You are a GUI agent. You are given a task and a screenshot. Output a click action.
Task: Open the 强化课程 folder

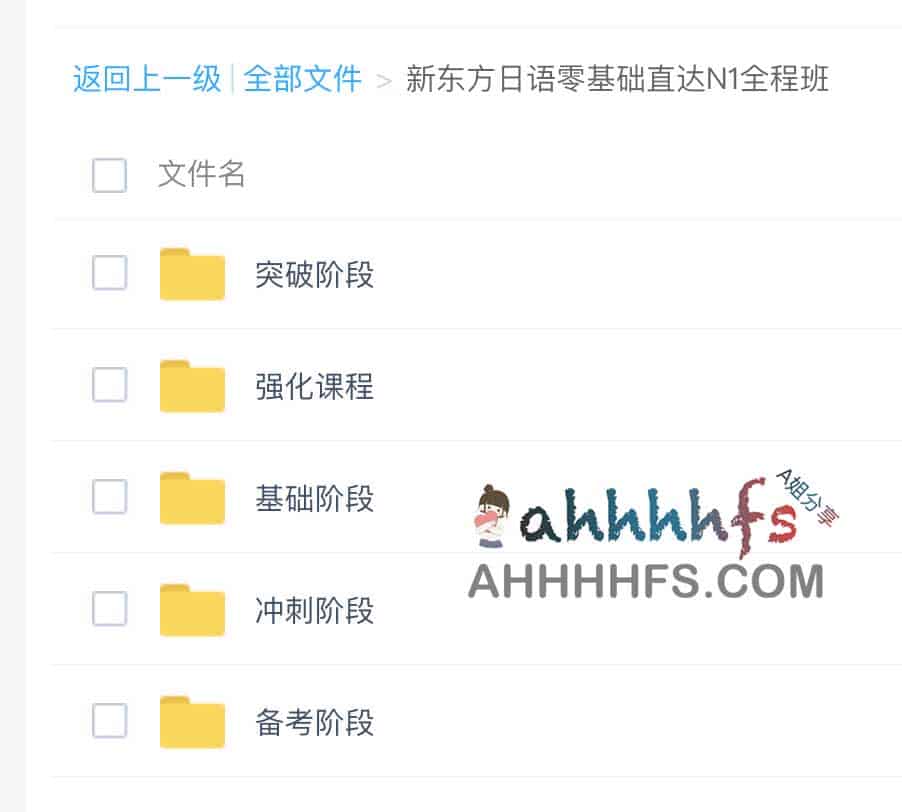(x=314, y=386)
